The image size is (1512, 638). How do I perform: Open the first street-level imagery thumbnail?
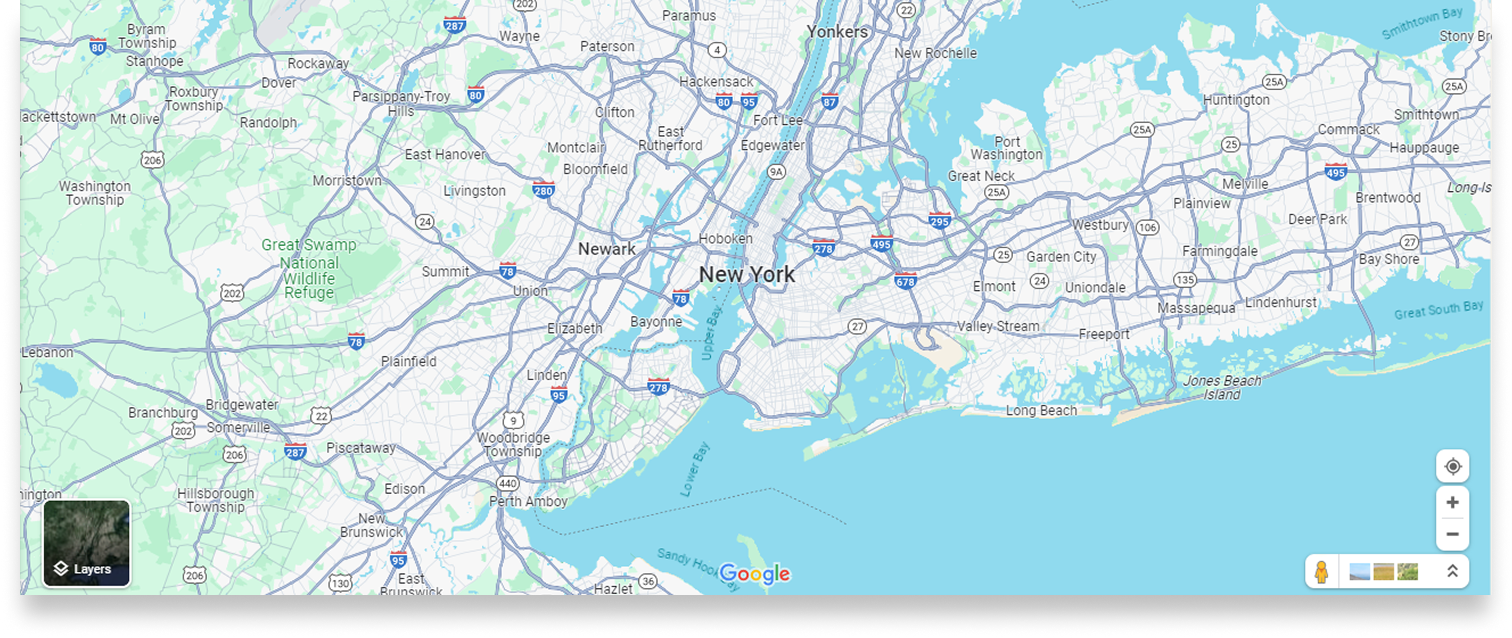click(1360, 572)
